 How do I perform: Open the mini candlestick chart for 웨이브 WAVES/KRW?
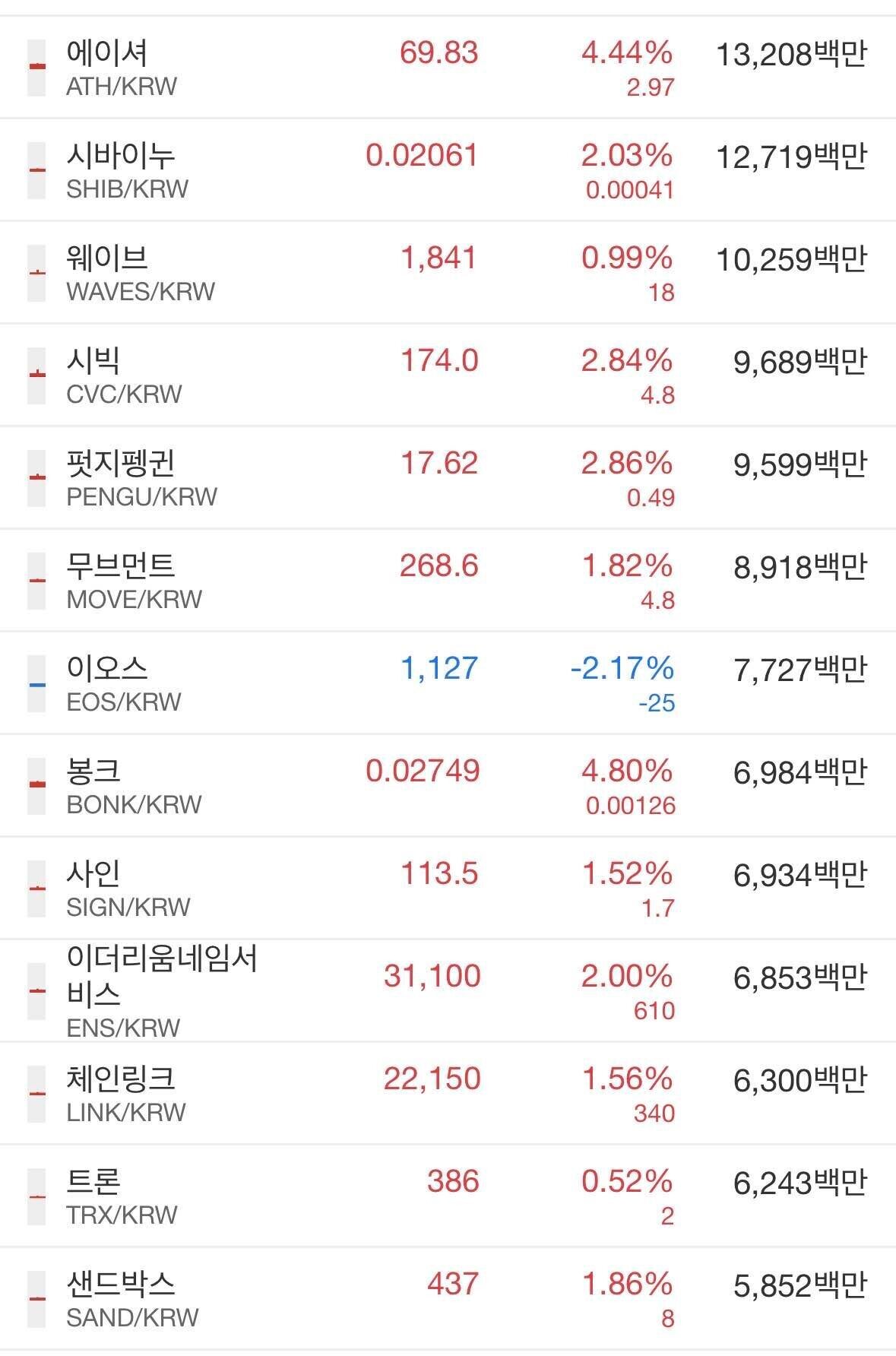(x=36, y=272)
